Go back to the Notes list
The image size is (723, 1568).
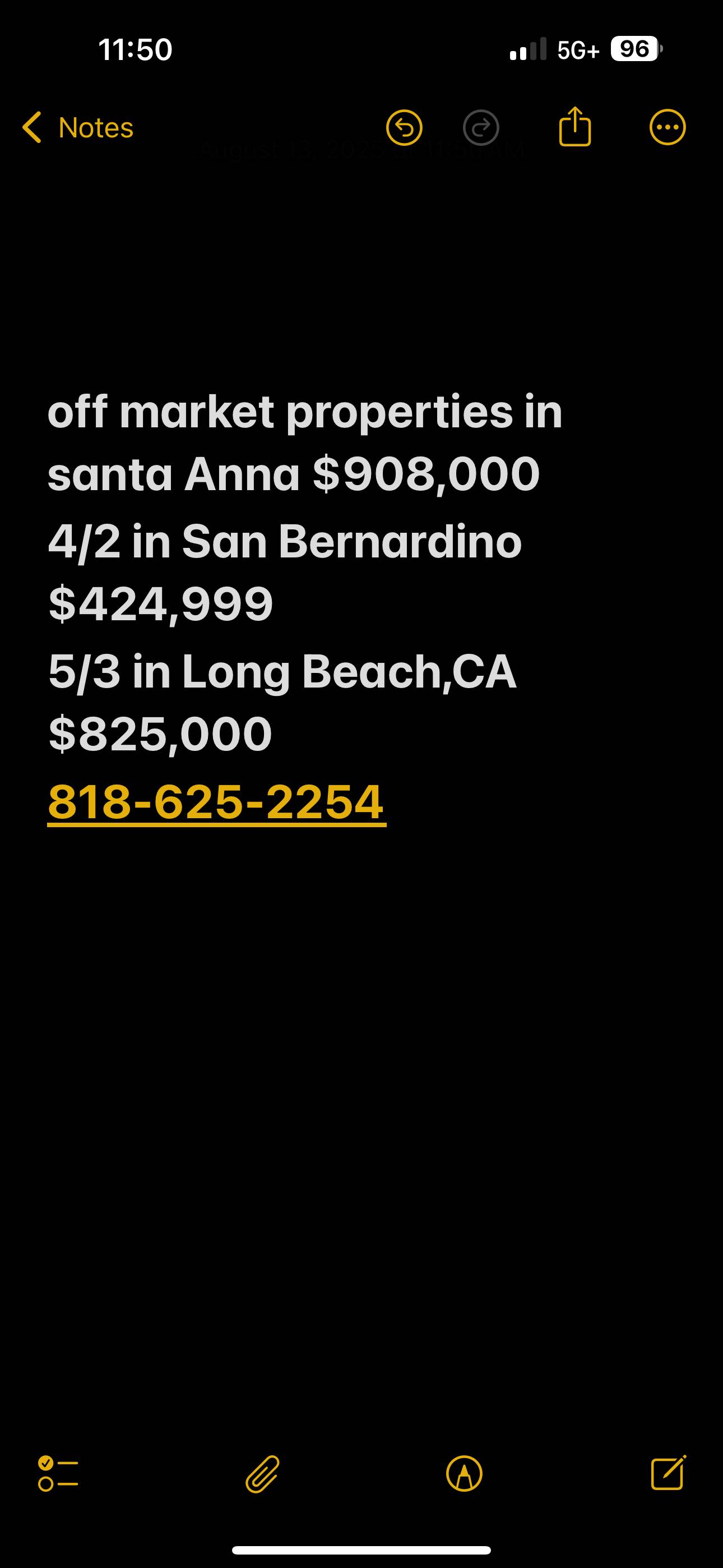click(x=77, y=127)
